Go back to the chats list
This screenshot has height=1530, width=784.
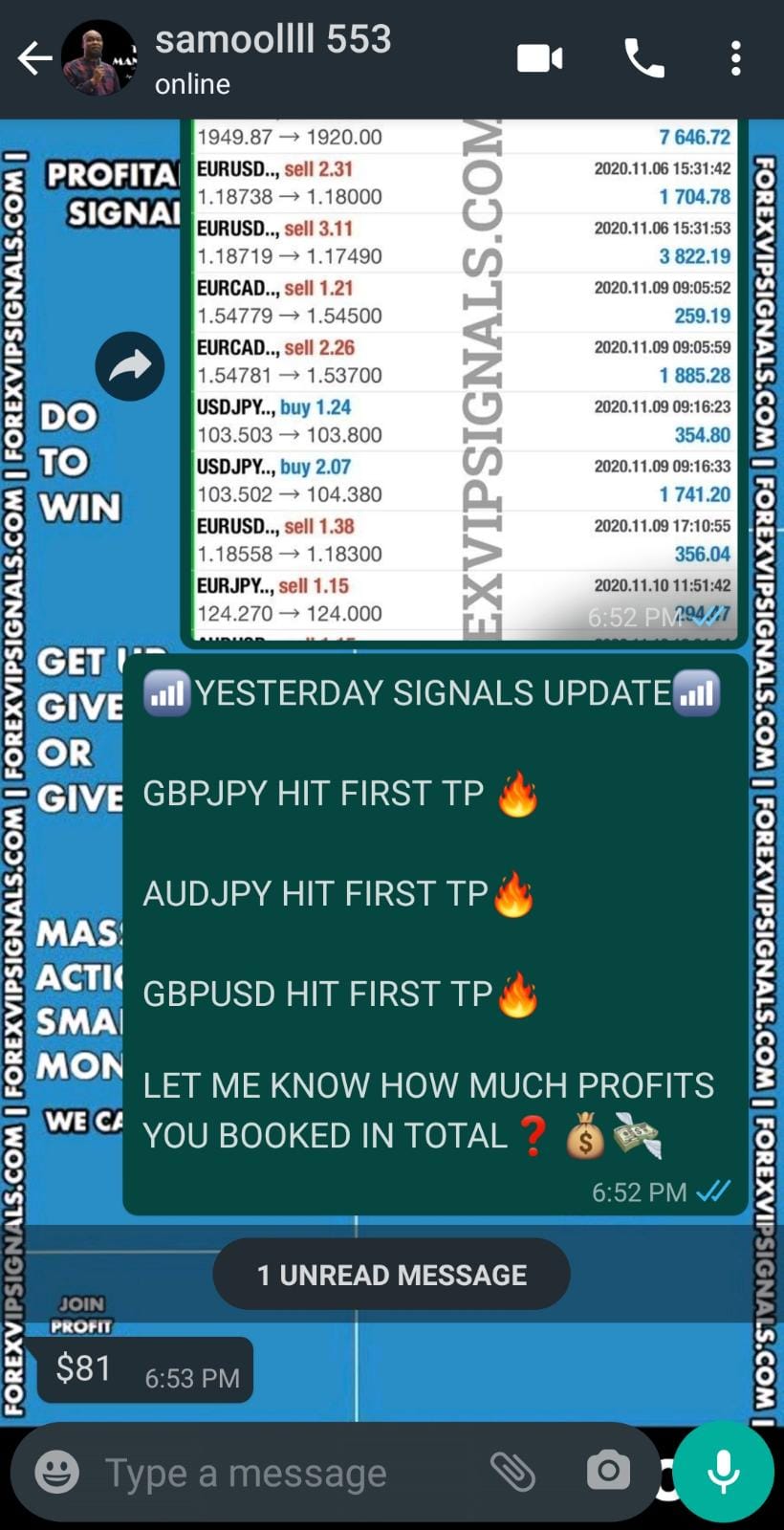point(34,59)
